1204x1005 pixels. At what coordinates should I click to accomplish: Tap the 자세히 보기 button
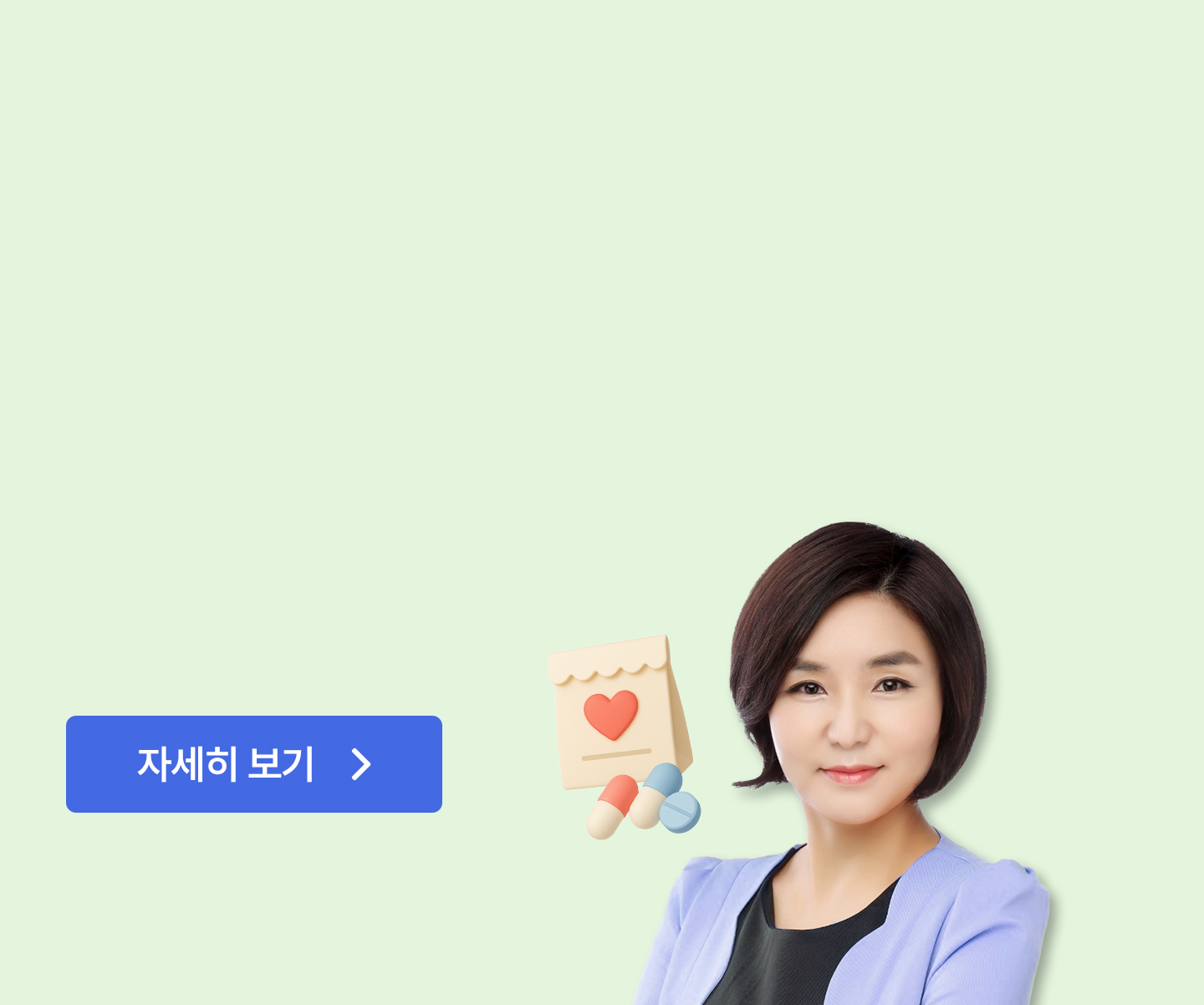pyautogui.click(x=253, y=763)
